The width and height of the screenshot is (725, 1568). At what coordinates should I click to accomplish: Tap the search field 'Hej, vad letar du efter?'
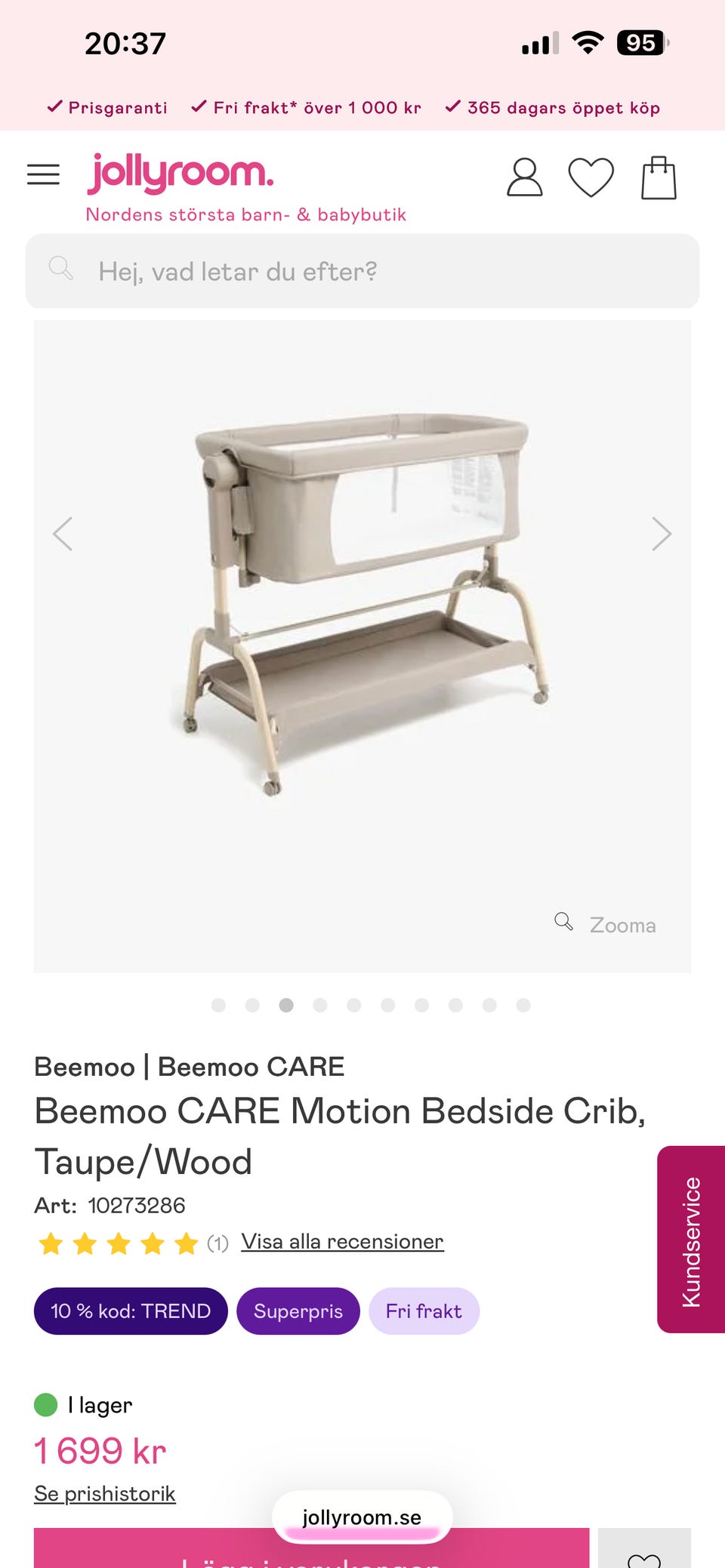point(362,271)
